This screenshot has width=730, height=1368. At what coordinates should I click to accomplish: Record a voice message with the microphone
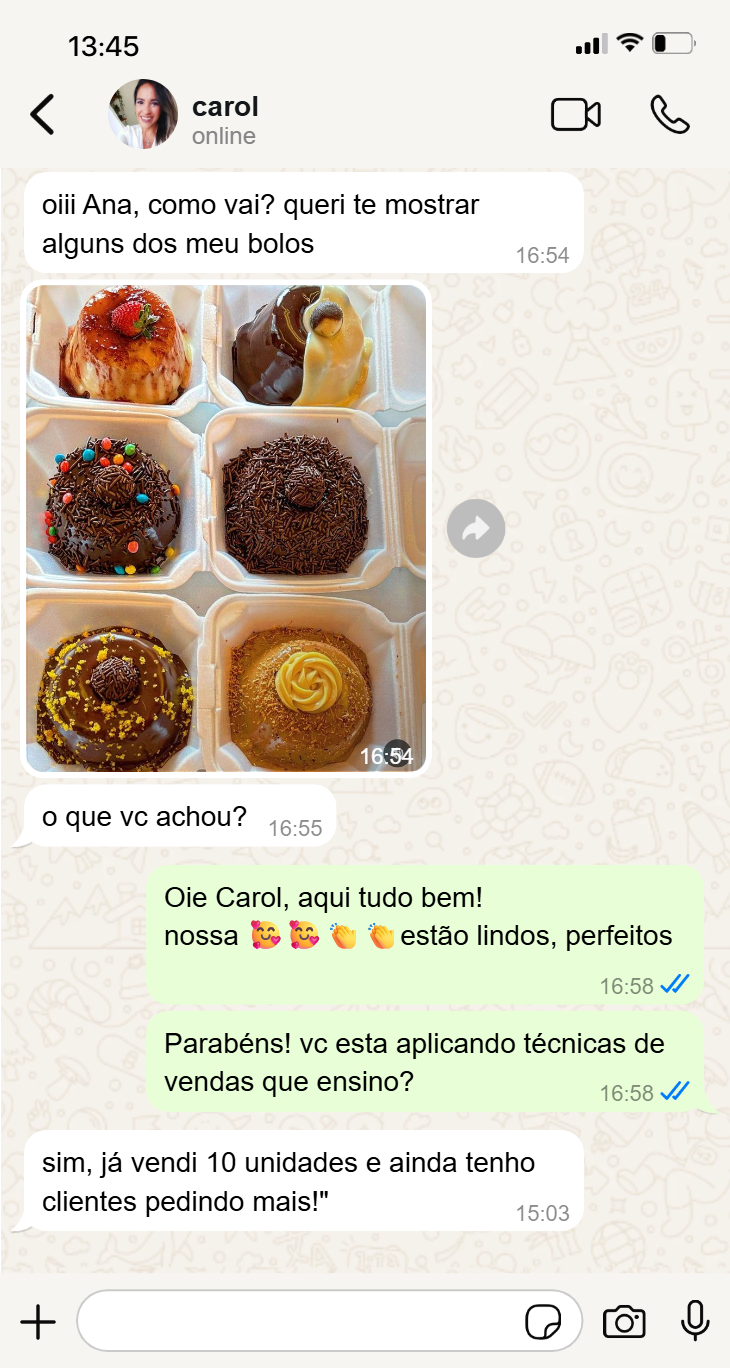click(695, 1321)
